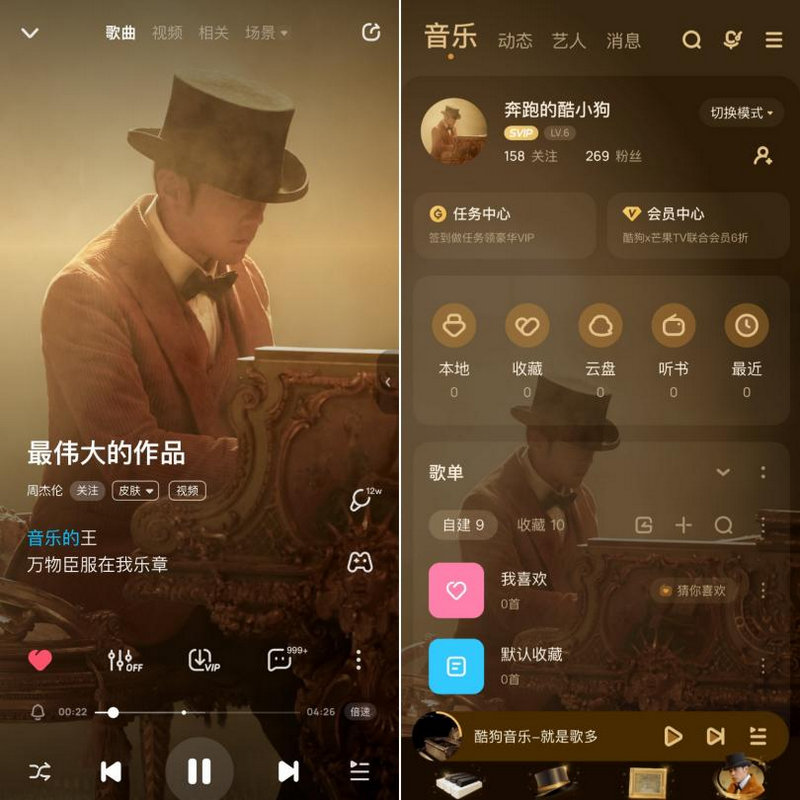Toggle shuffle play mode
The height and width of the screenshot is (800, 800).
point(40,771)
